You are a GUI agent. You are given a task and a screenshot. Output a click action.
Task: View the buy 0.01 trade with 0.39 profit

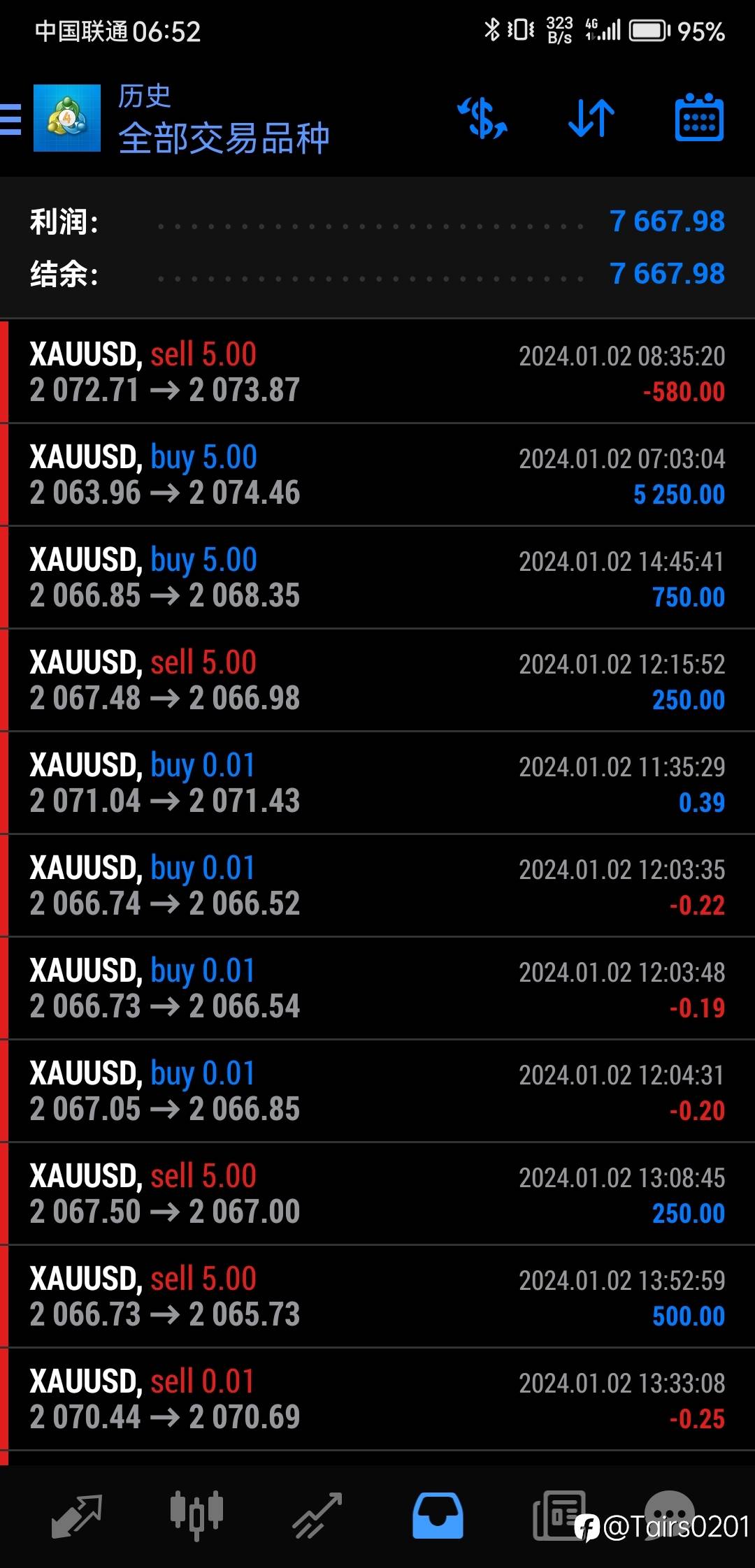tap(377, 783)
